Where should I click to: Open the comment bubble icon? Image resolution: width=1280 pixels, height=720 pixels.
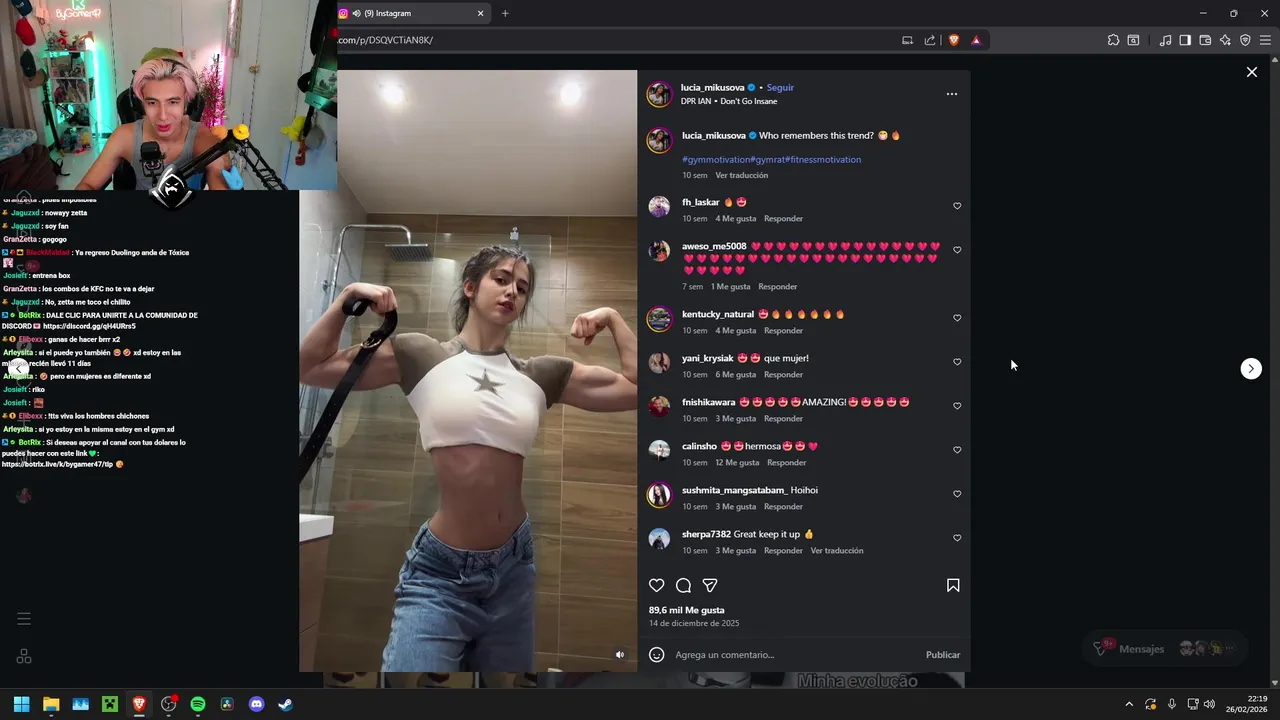click(683, 585)
